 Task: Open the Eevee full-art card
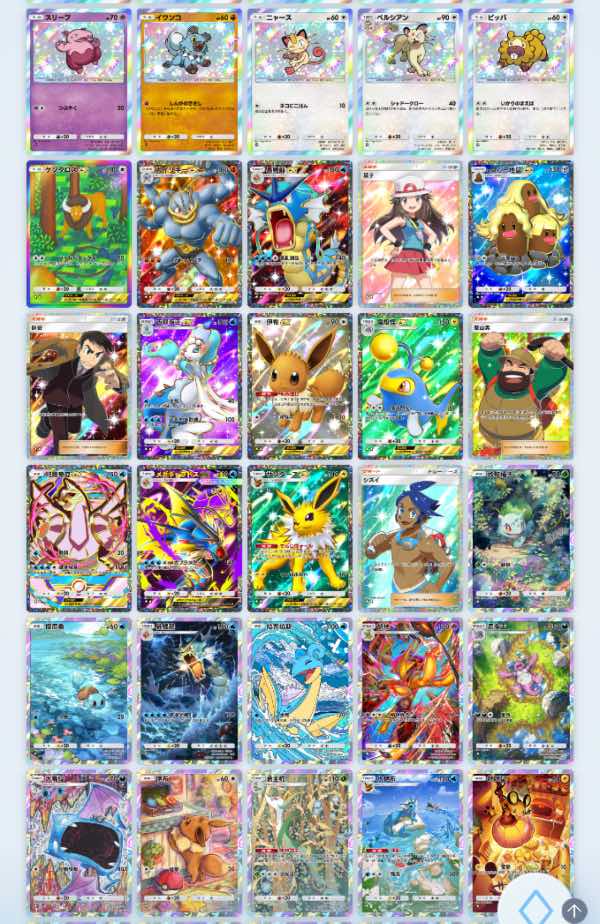tap(300, 386)
